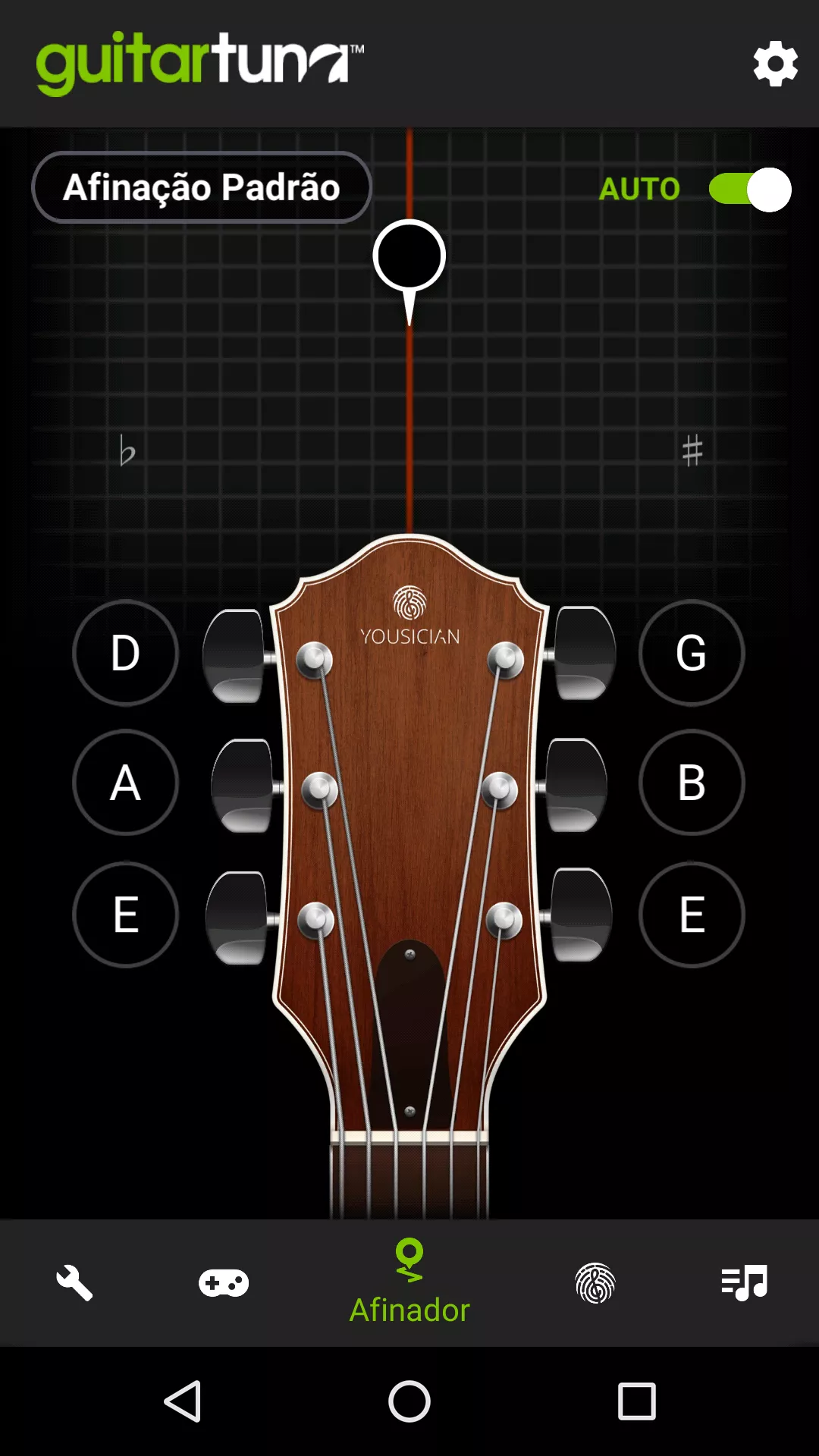Disable the AUTO tuning switch
819x1456 pixels.
coord(749,190)
